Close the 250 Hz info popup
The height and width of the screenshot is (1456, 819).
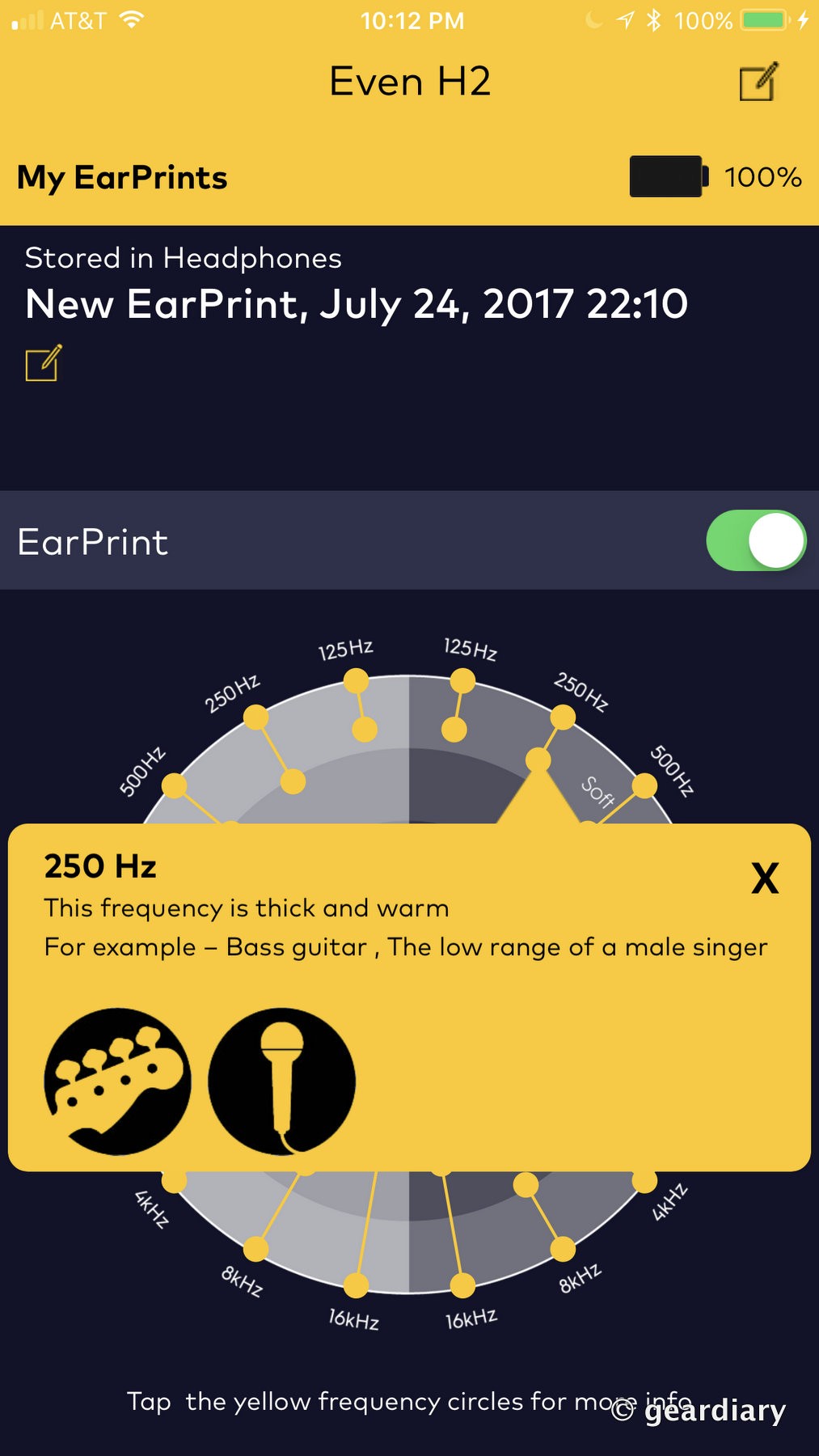point(765,876)
